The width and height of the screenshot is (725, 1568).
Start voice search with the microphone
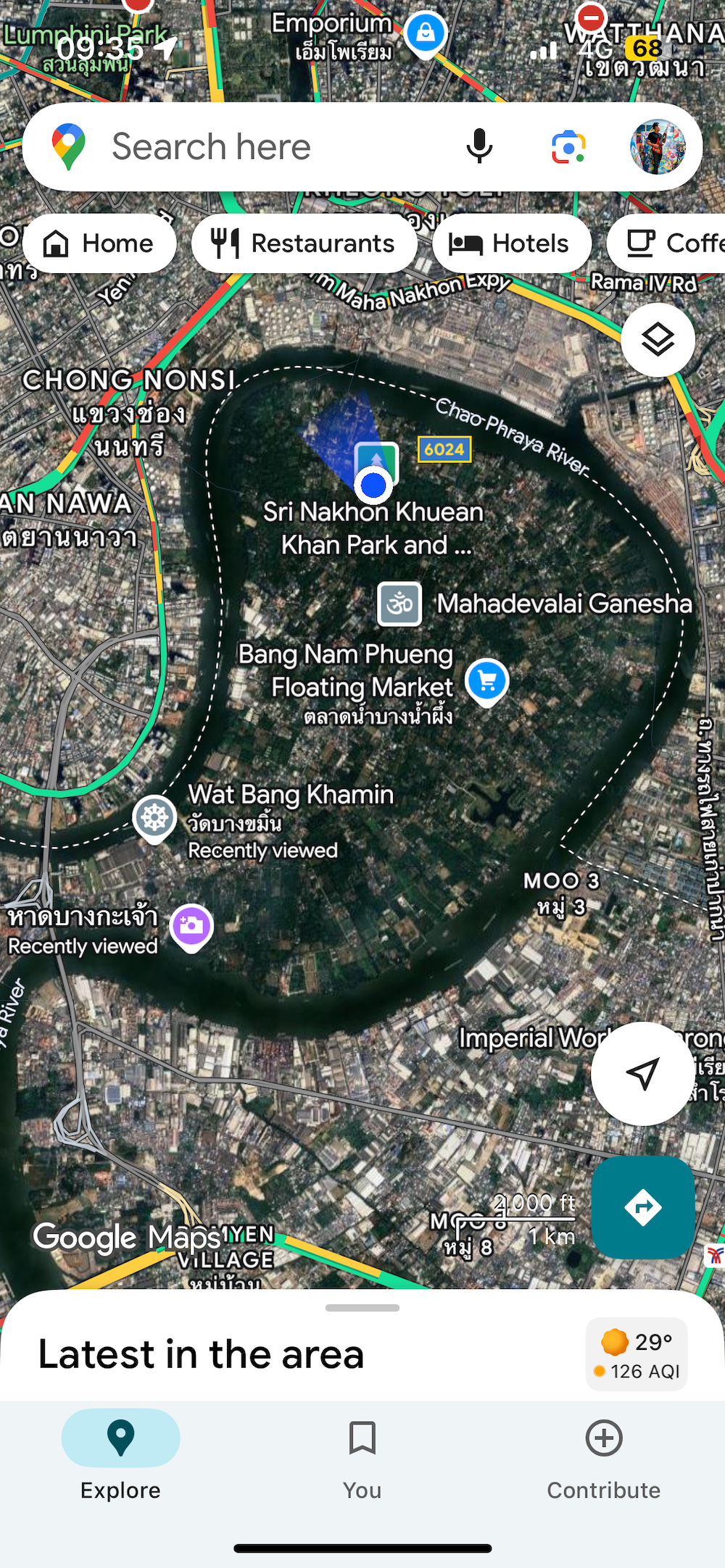point(479,147)
